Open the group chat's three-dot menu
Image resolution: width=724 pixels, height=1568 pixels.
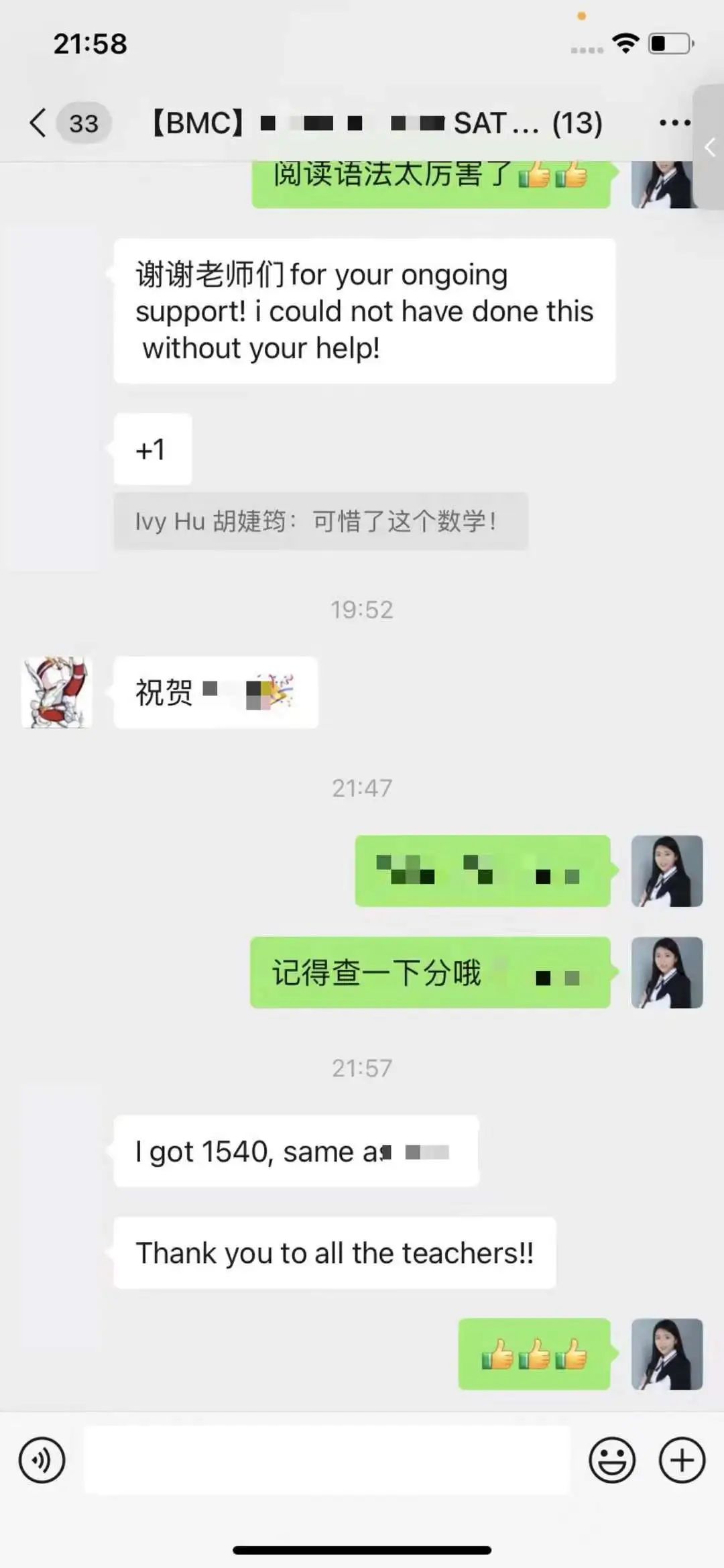click(x=674, y=123)
